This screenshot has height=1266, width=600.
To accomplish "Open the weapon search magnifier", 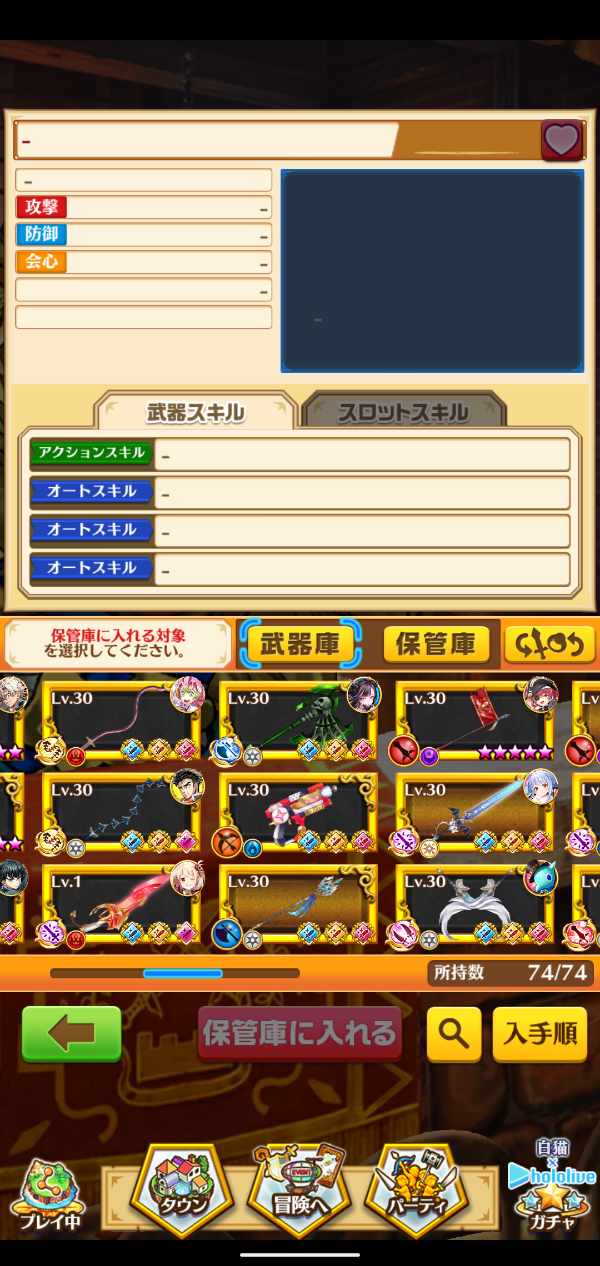I will click(453, 1034).
